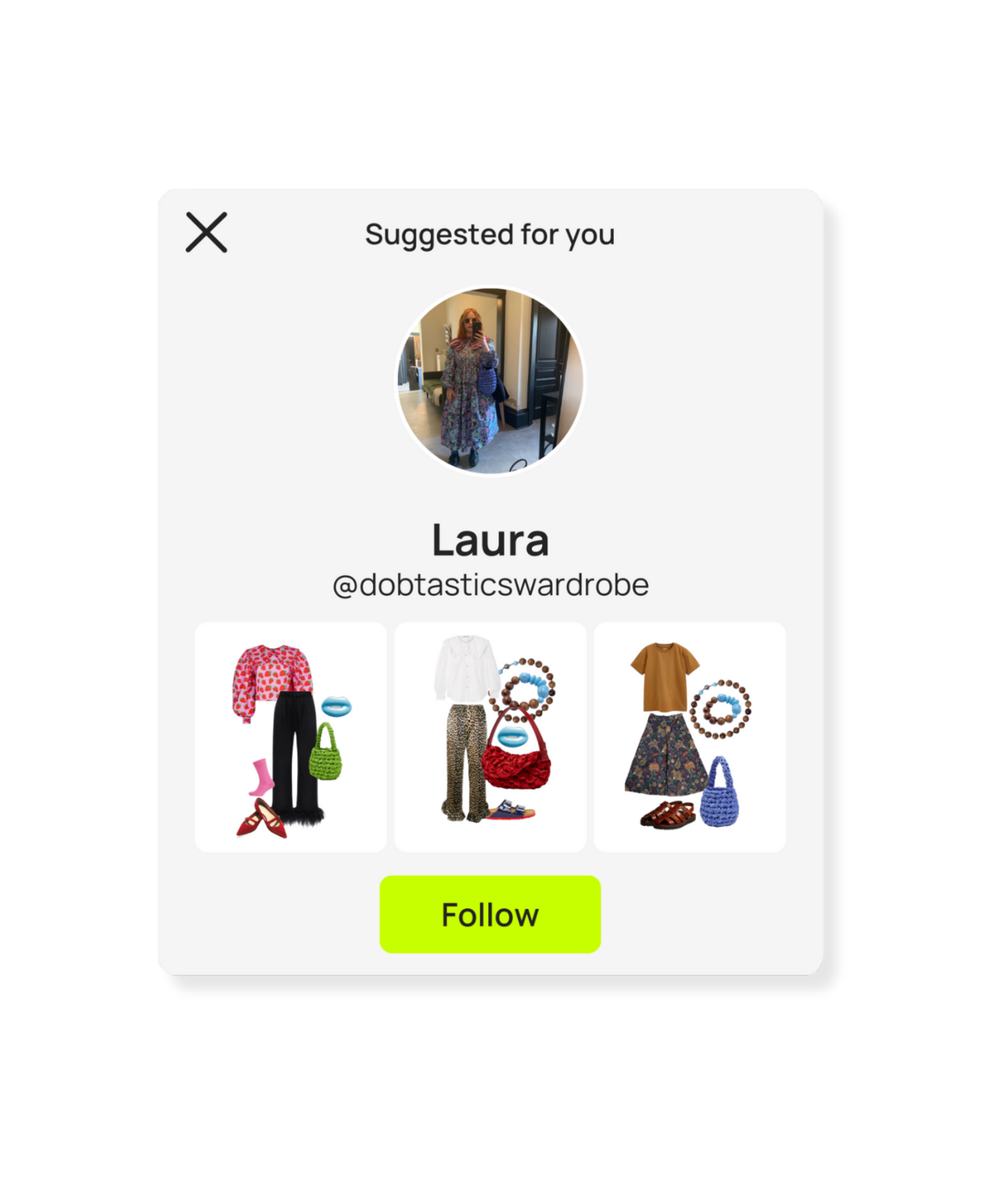
Task: Open Laura's profile picture
Action: click(x=490, y=380)
